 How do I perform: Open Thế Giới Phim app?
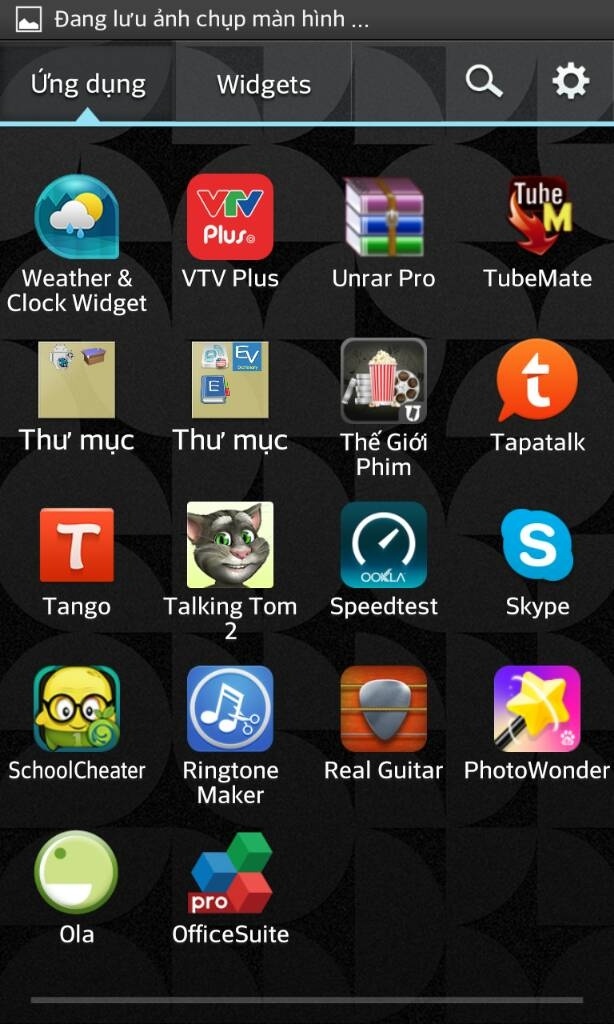coord(384,382)
